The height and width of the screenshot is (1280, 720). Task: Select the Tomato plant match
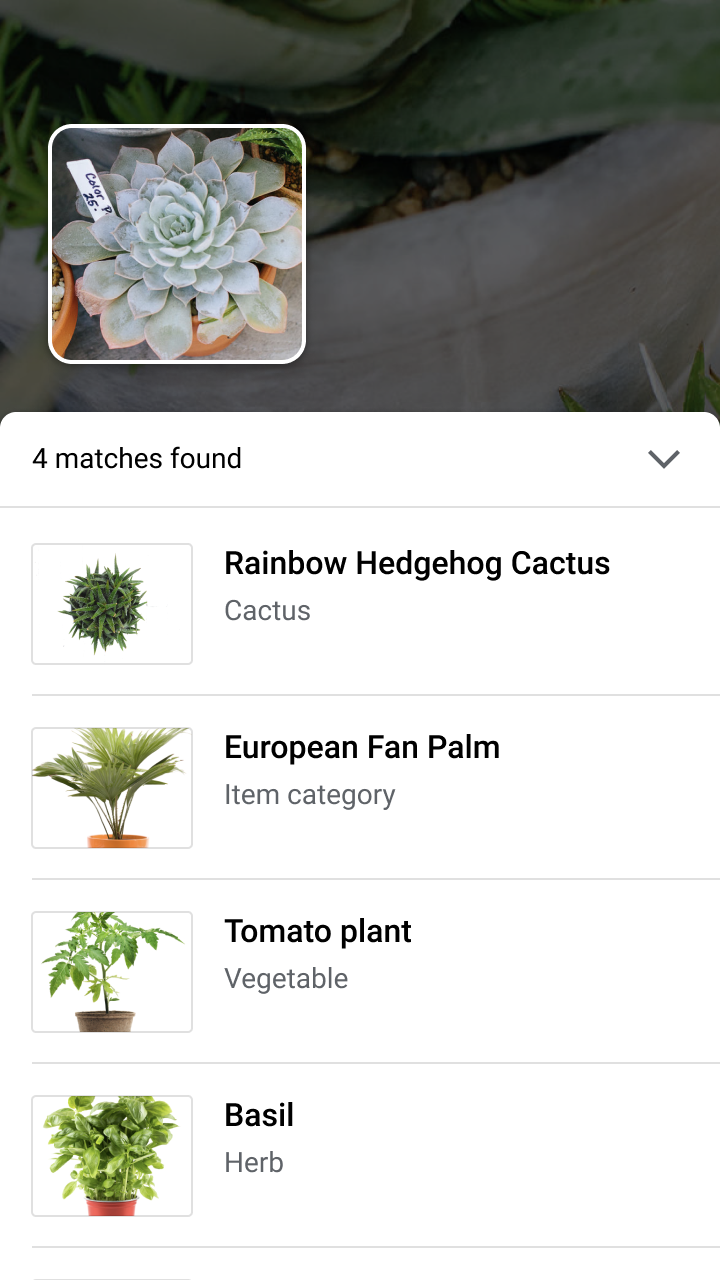(360, 971)
